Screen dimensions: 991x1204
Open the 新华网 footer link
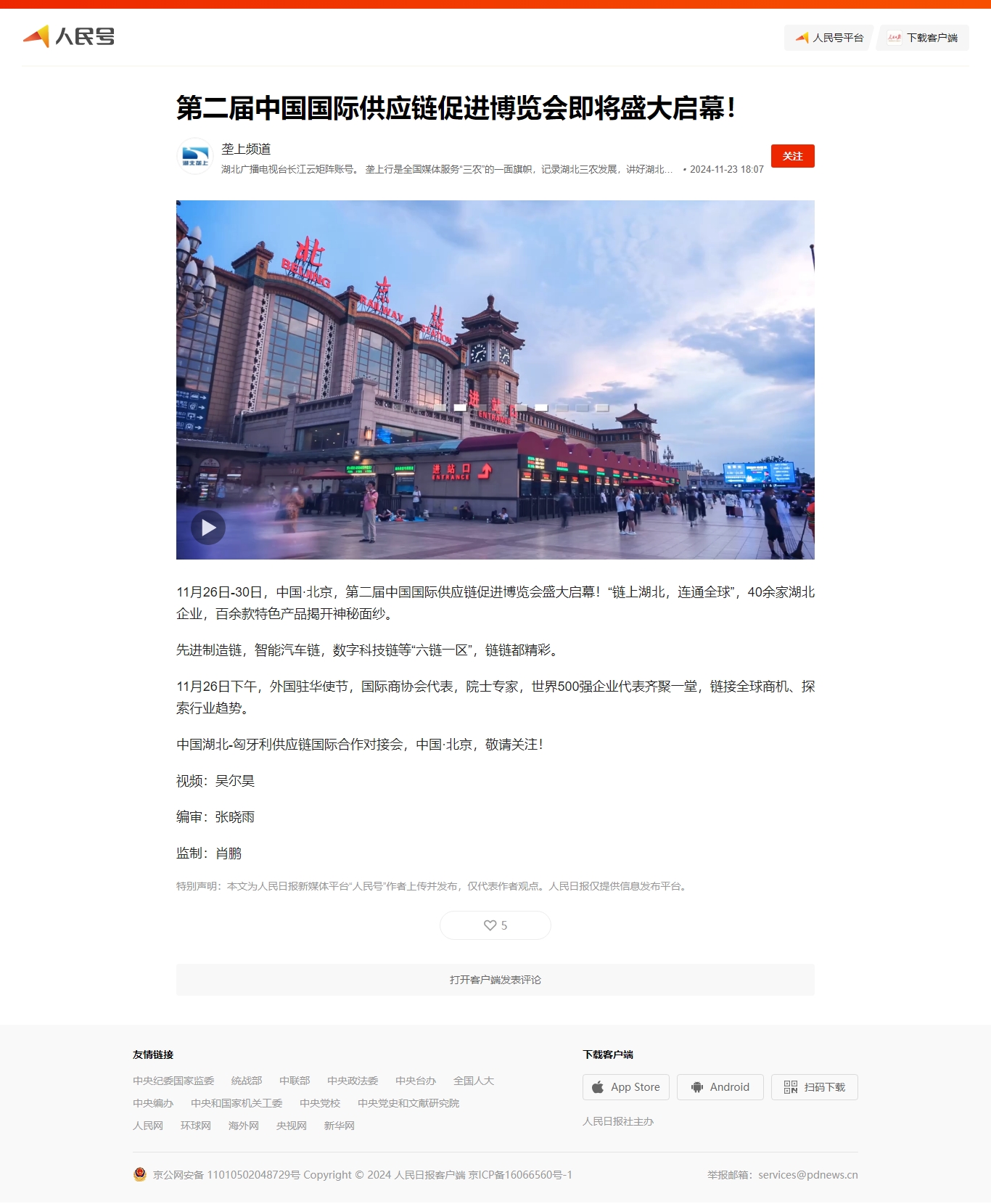[x=339, y=1126]
